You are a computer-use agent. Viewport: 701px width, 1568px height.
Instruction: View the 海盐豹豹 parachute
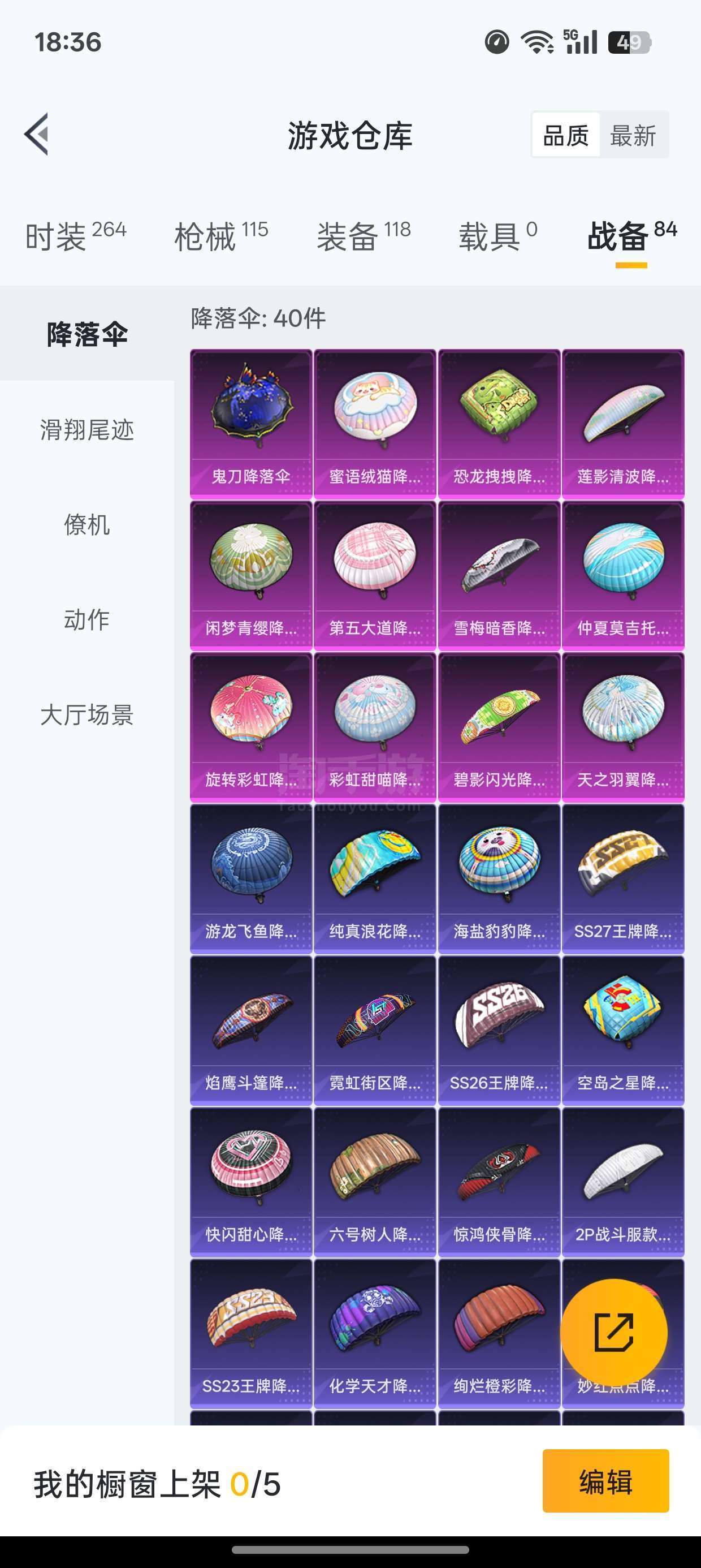pyautogui.click(x=499, y=878)
